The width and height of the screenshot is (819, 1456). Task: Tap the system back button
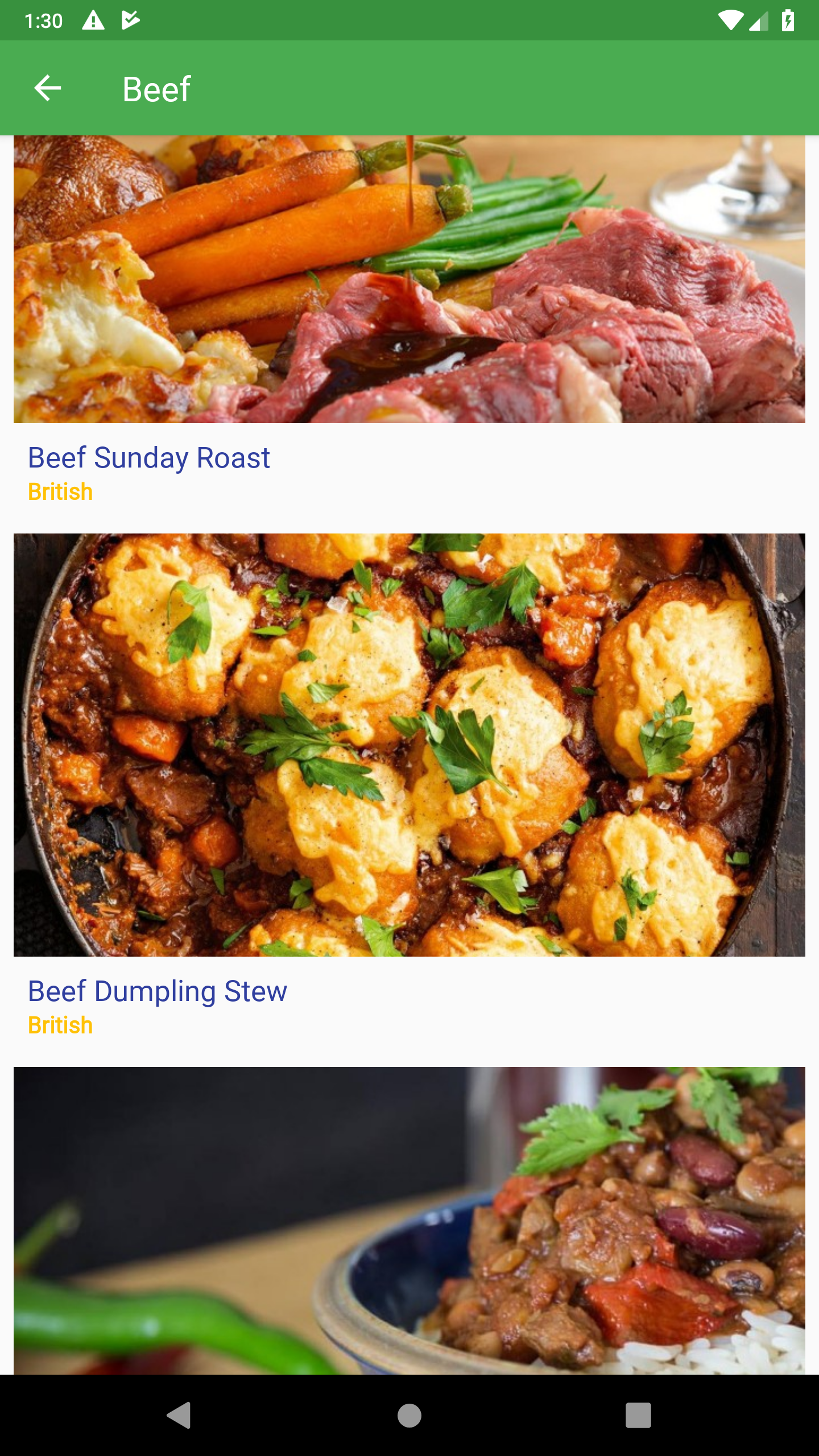(x=179, y=1415)
